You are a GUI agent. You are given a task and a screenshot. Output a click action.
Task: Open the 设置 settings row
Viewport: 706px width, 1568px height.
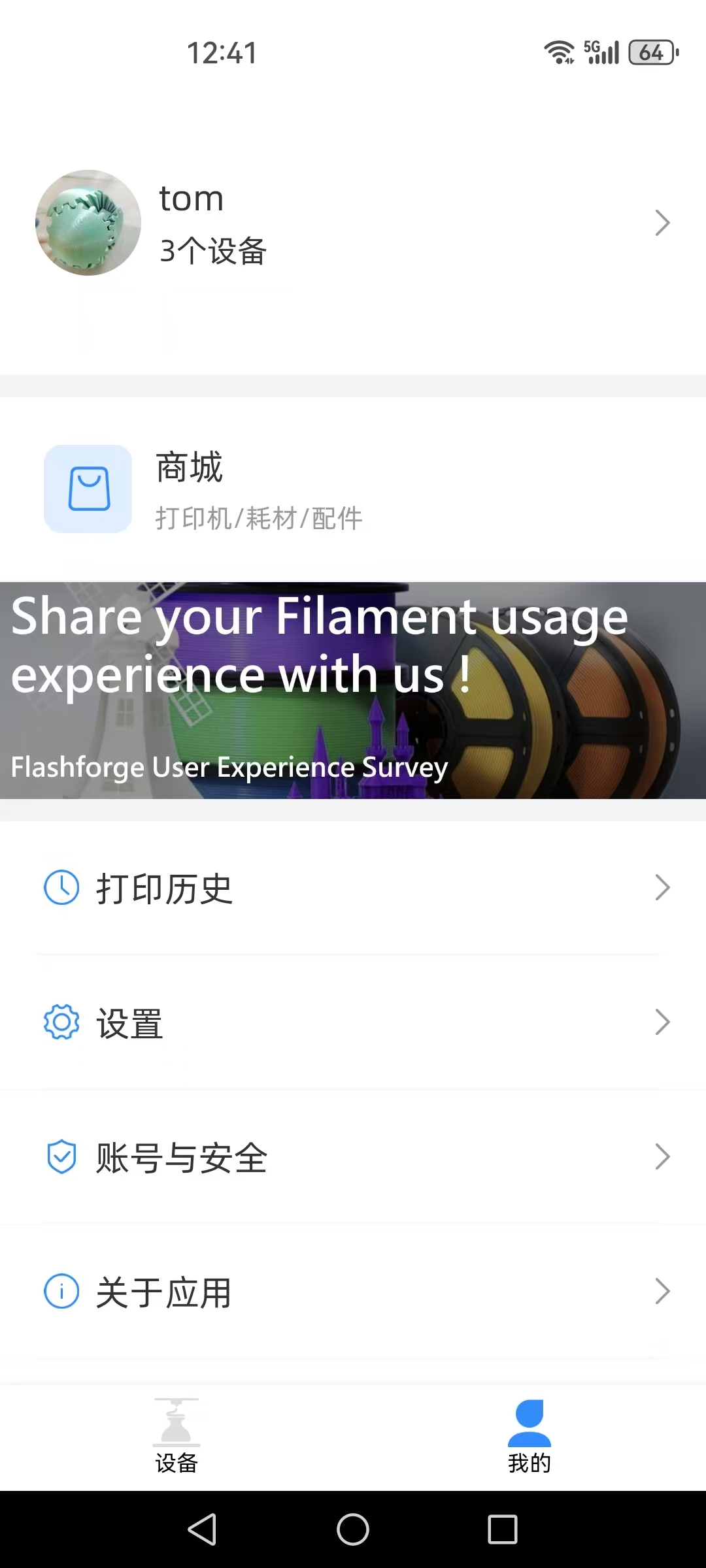353,1023
